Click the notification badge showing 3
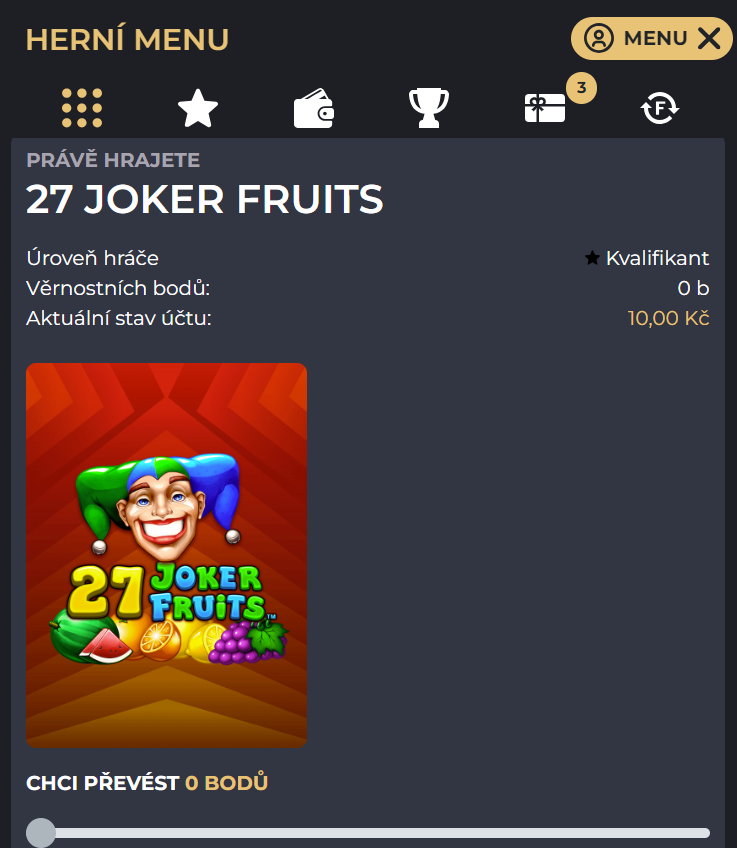Image resolution: width=737 pixels, height=848 pixels. pyautogui.click(x=581, y=87)
